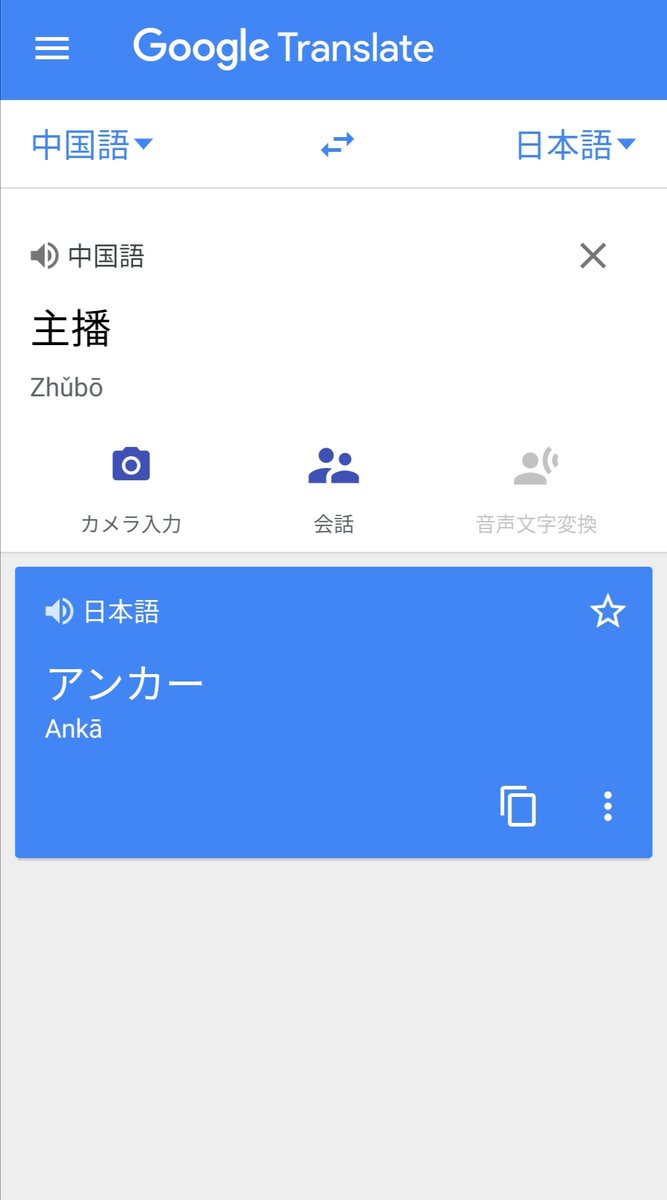Star the translation to save it
Screen dimensions: 667x1200
[607, 611]
